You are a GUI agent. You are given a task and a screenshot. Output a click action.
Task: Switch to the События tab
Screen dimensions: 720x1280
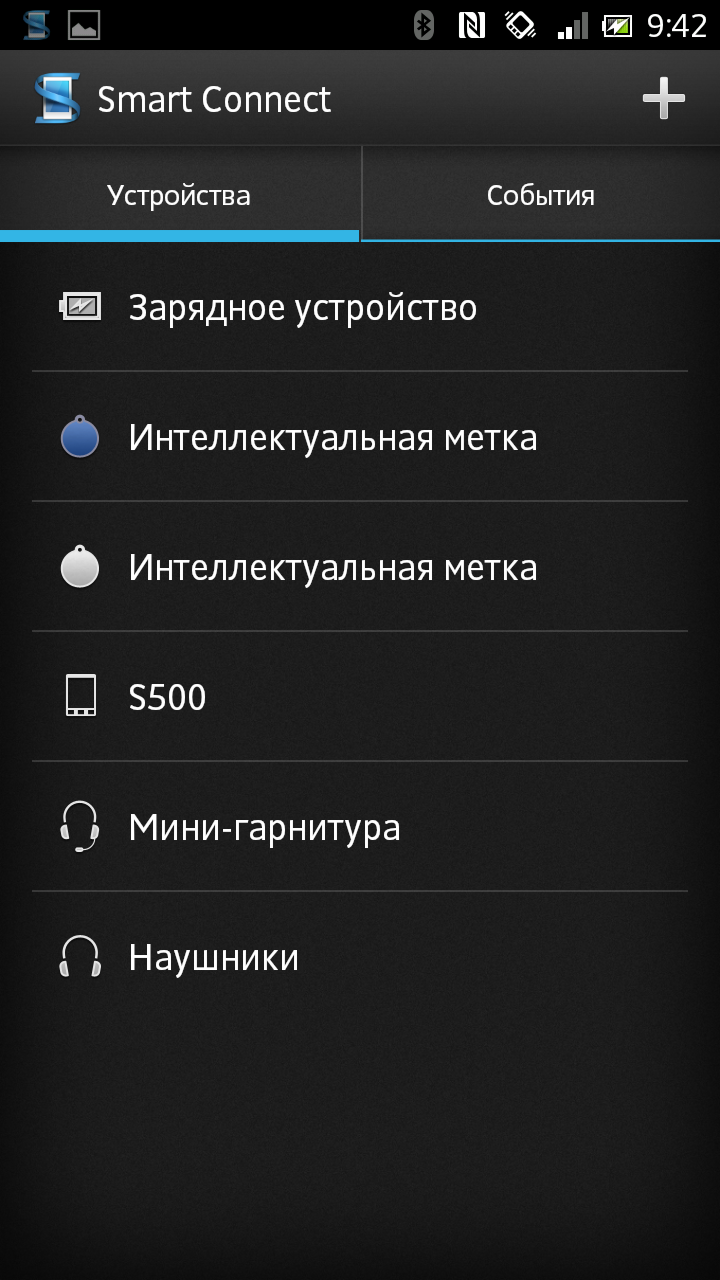coord(540,195)
